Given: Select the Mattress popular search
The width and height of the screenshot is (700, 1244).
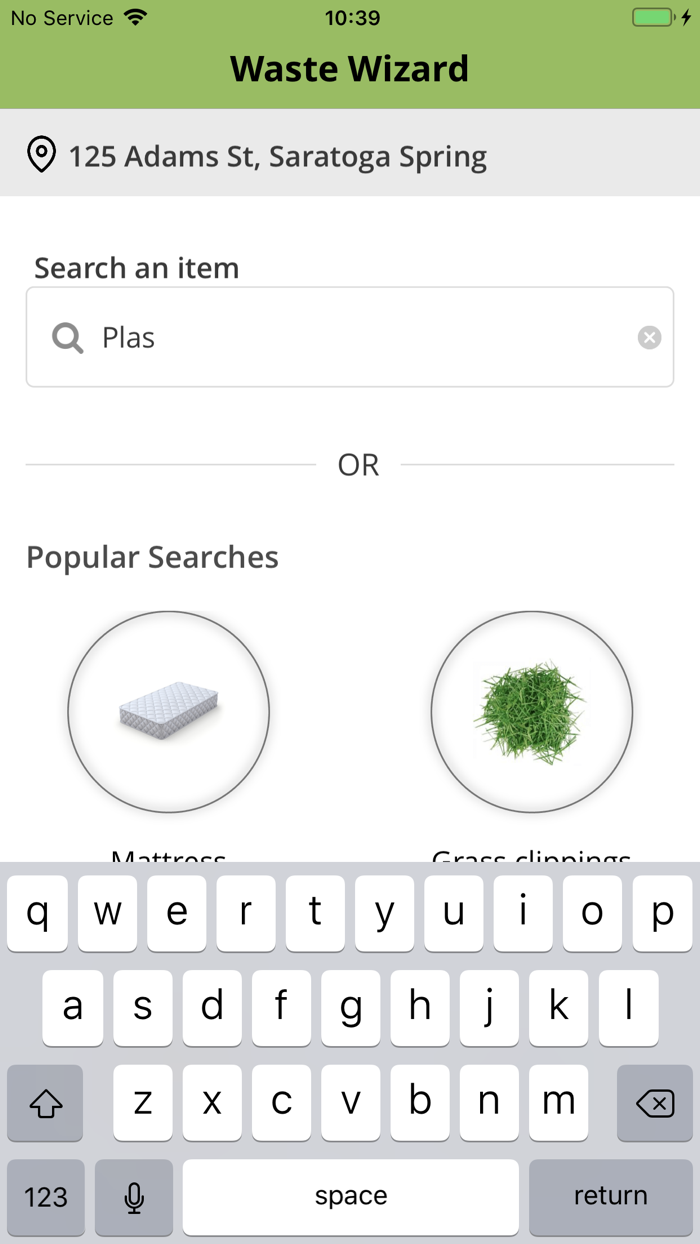Looking at the screenshot, I should (x=168, y=711).
